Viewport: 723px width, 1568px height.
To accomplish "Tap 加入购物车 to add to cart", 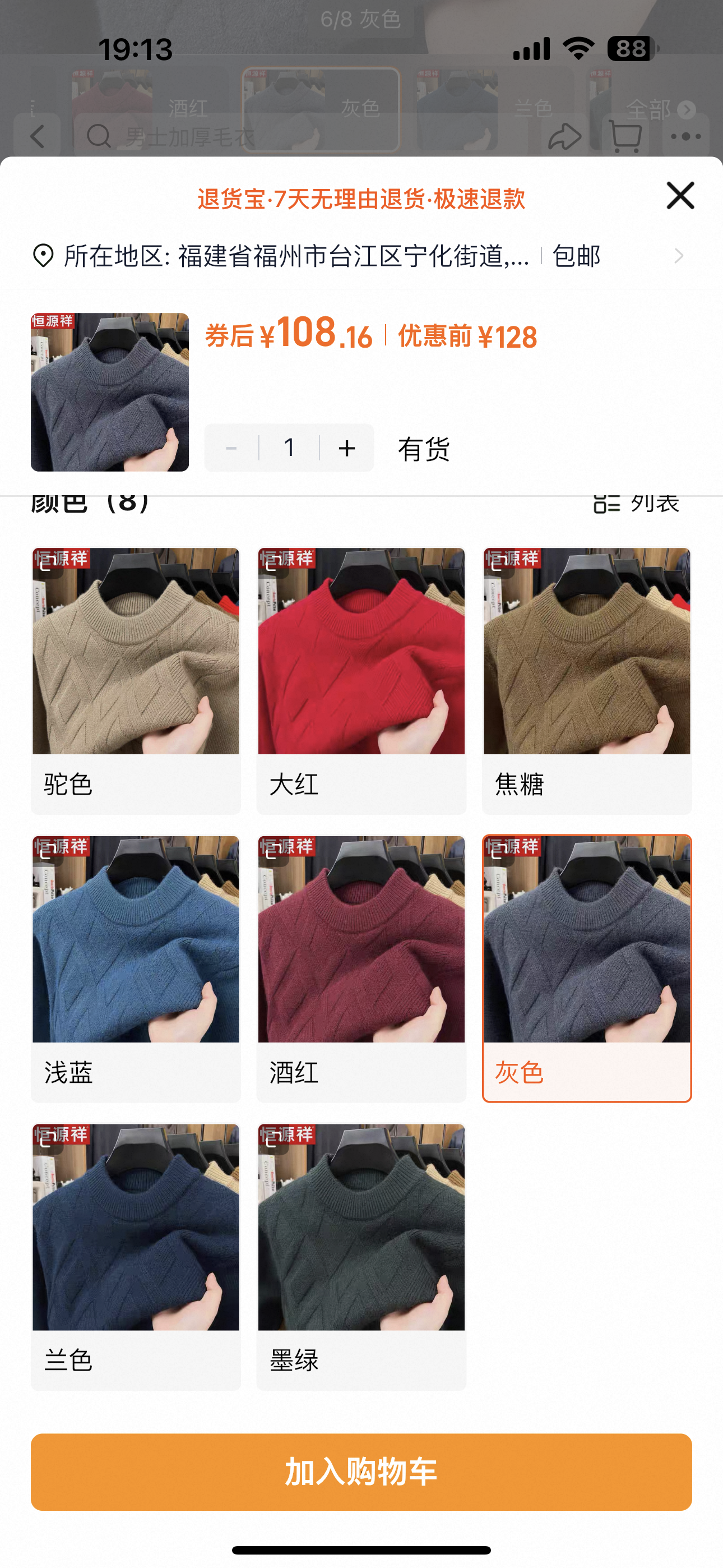I will pos(361,1472).
